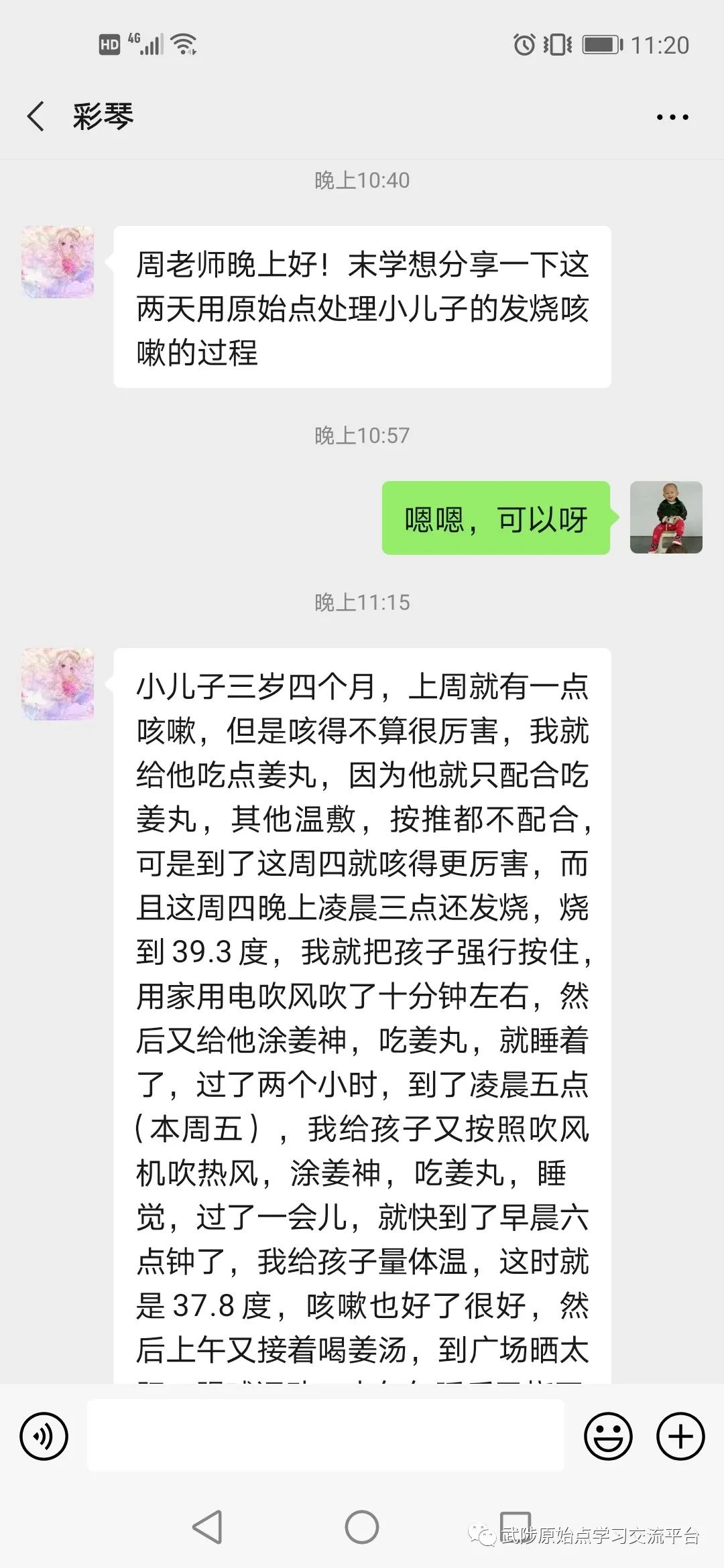Go back from the 彩琴 chat
This screenshot has width=724, height=1568.
36,117
